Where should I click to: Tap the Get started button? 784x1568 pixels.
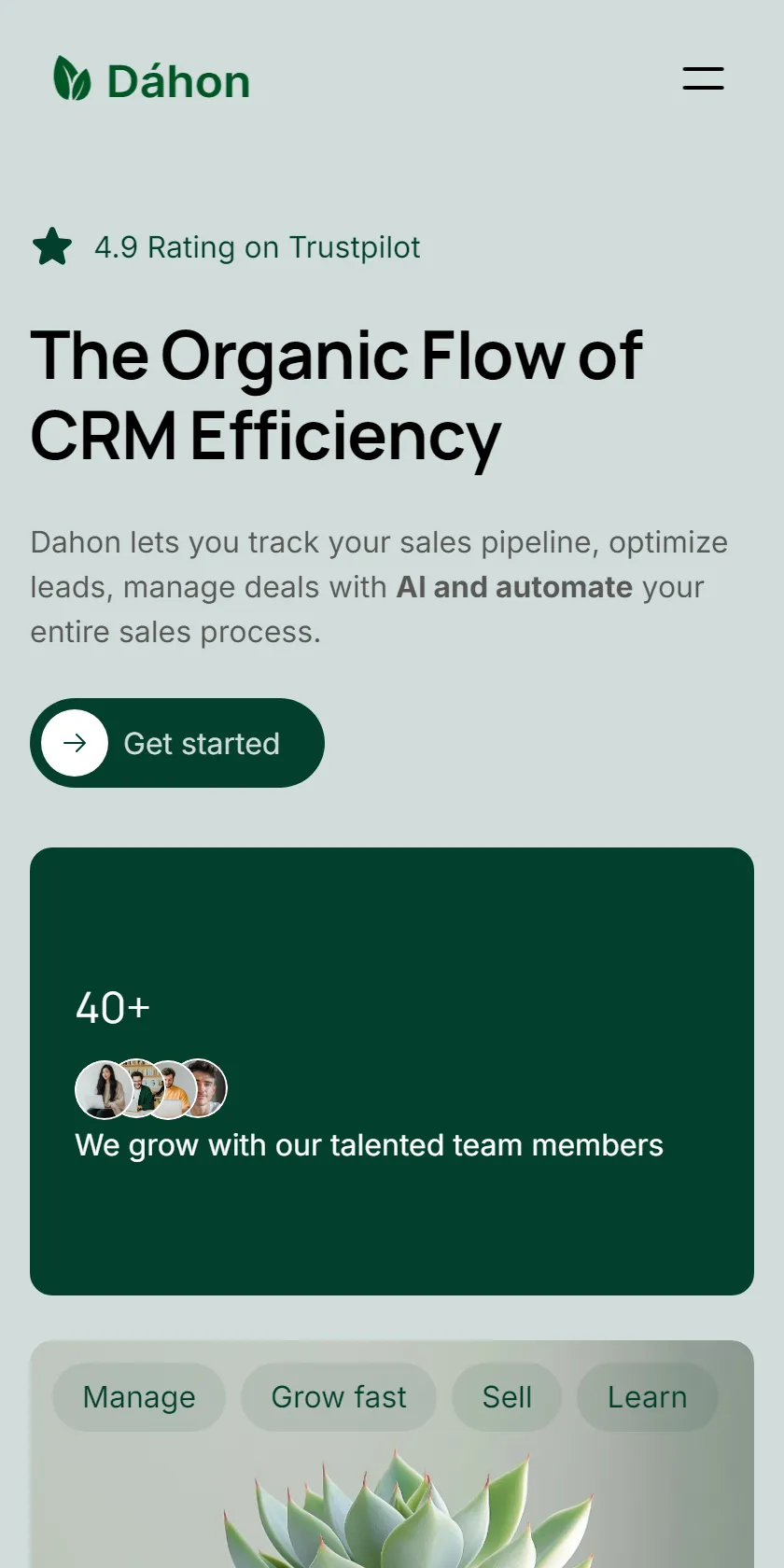(177, 743)
